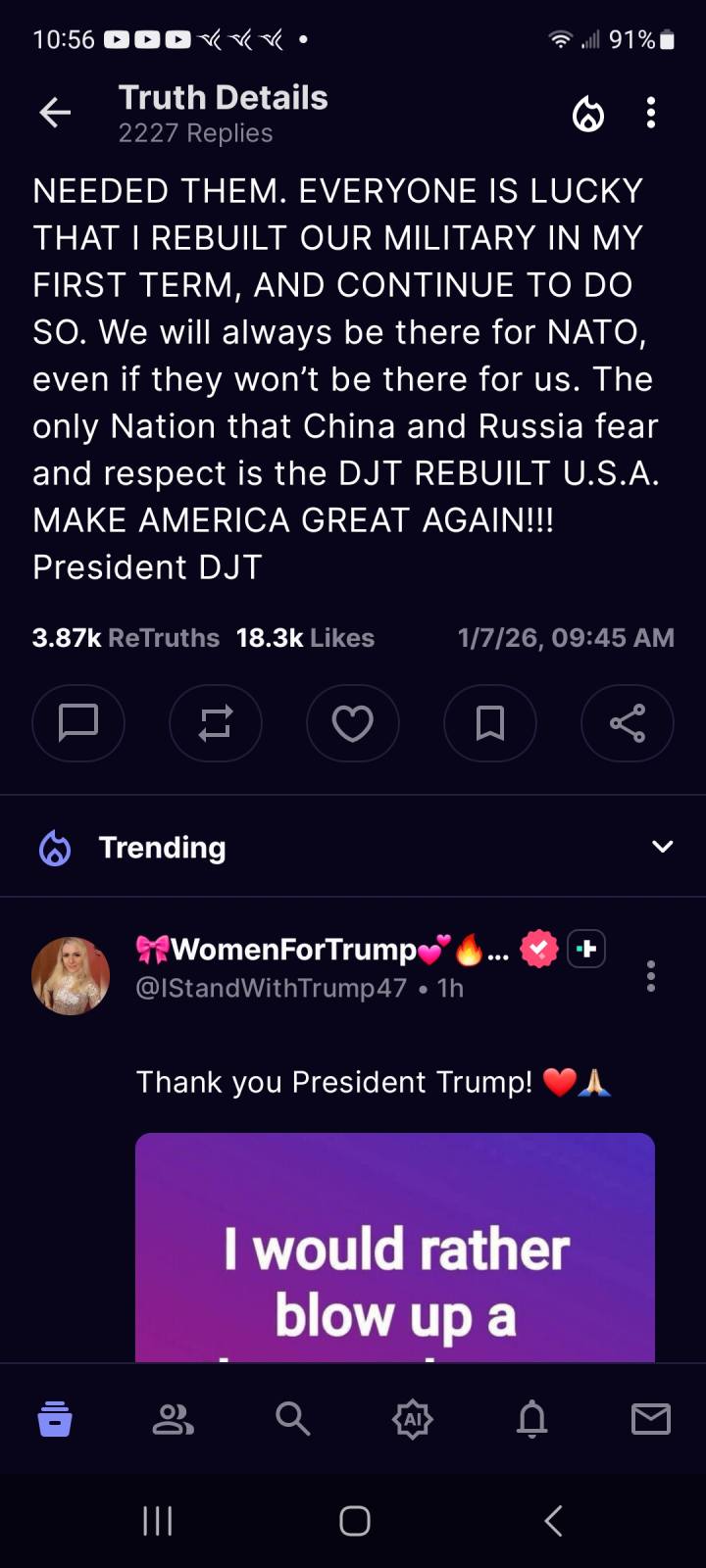The width and height of the screenshot is (706, 1568).
Task: Switch to the search tab
Action: tap(292, 1418)
